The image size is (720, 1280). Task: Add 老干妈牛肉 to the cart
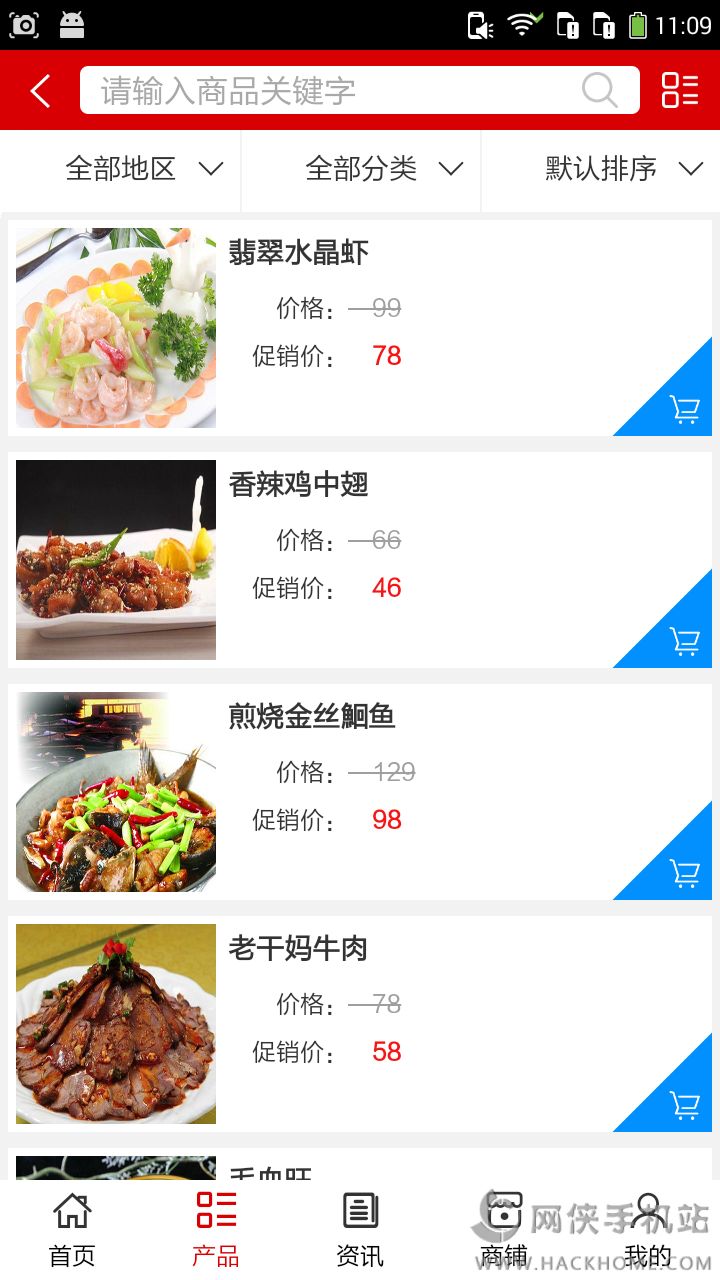pos(684,1105)
